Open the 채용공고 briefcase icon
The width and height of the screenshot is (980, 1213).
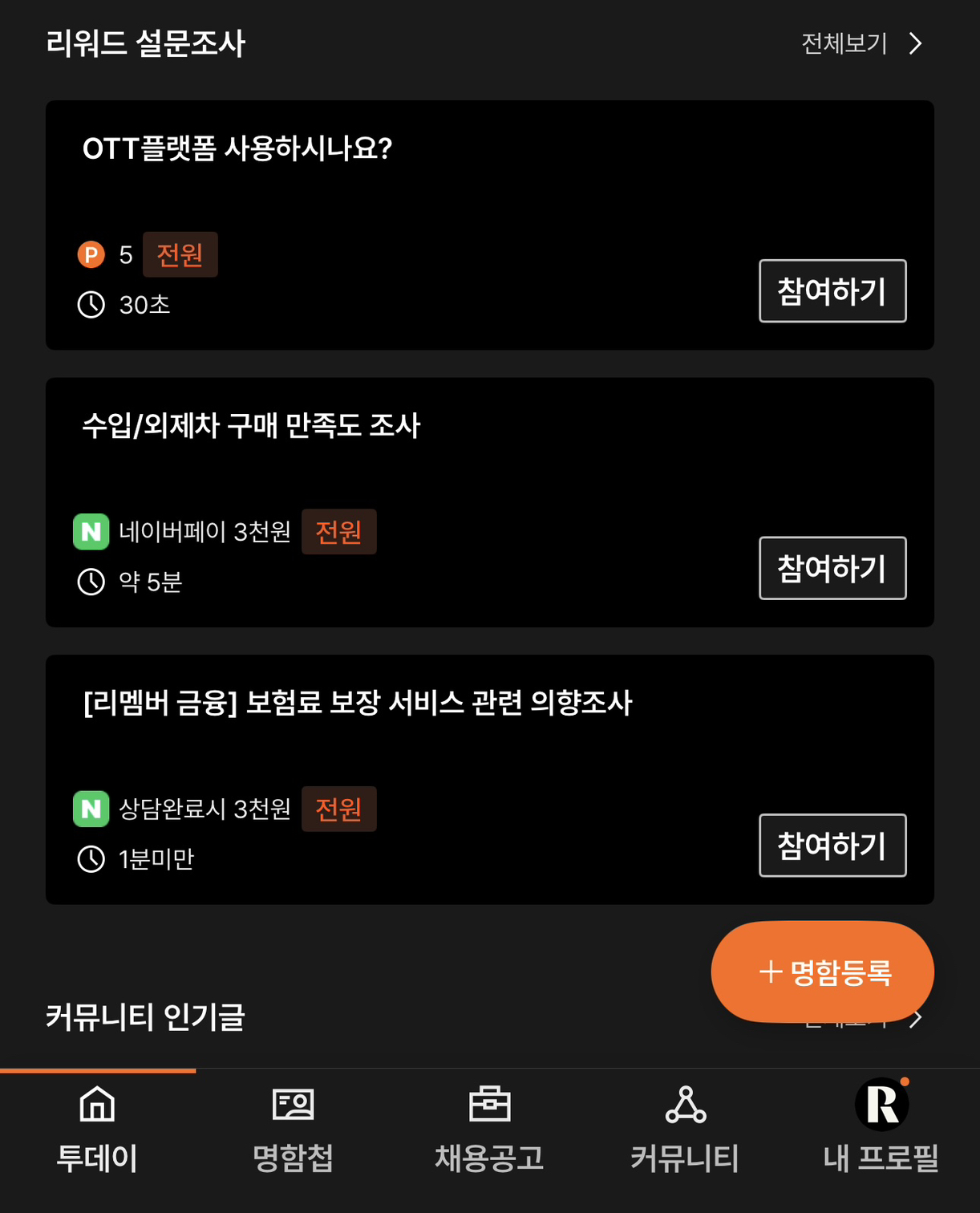[x=490, y=1103]
